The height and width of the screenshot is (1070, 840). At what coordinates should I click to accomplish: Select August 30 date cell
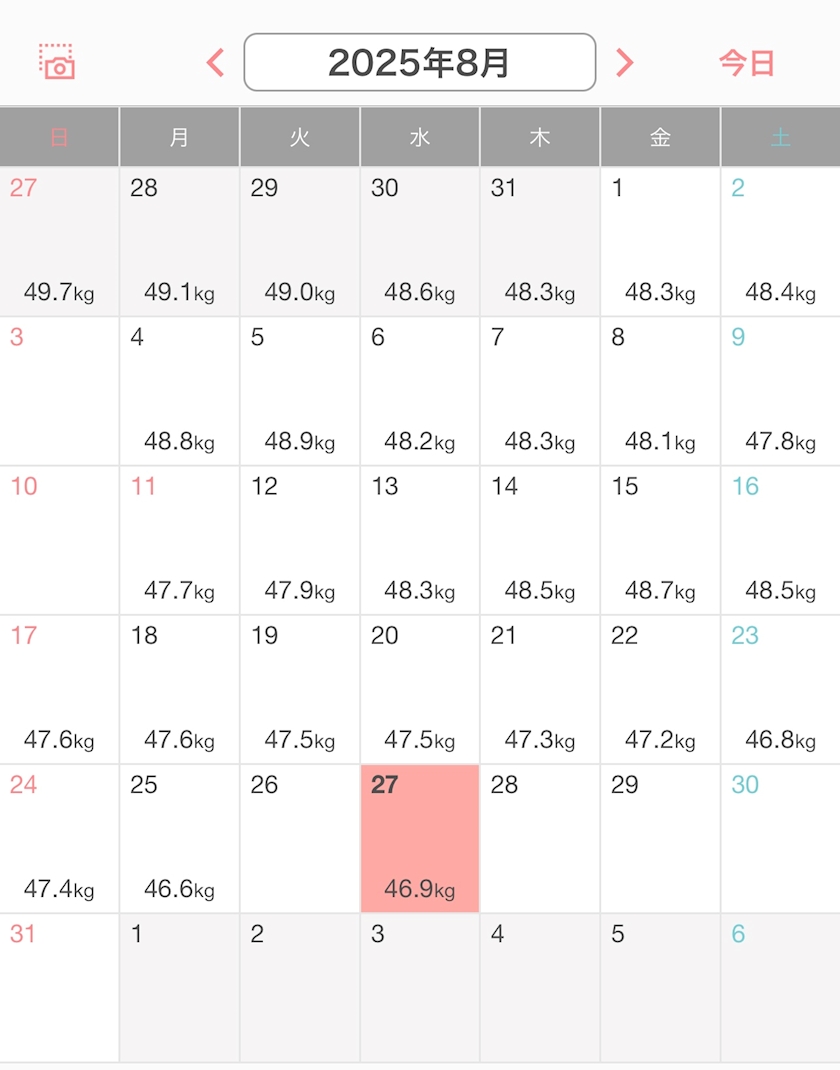pos(781,839)
